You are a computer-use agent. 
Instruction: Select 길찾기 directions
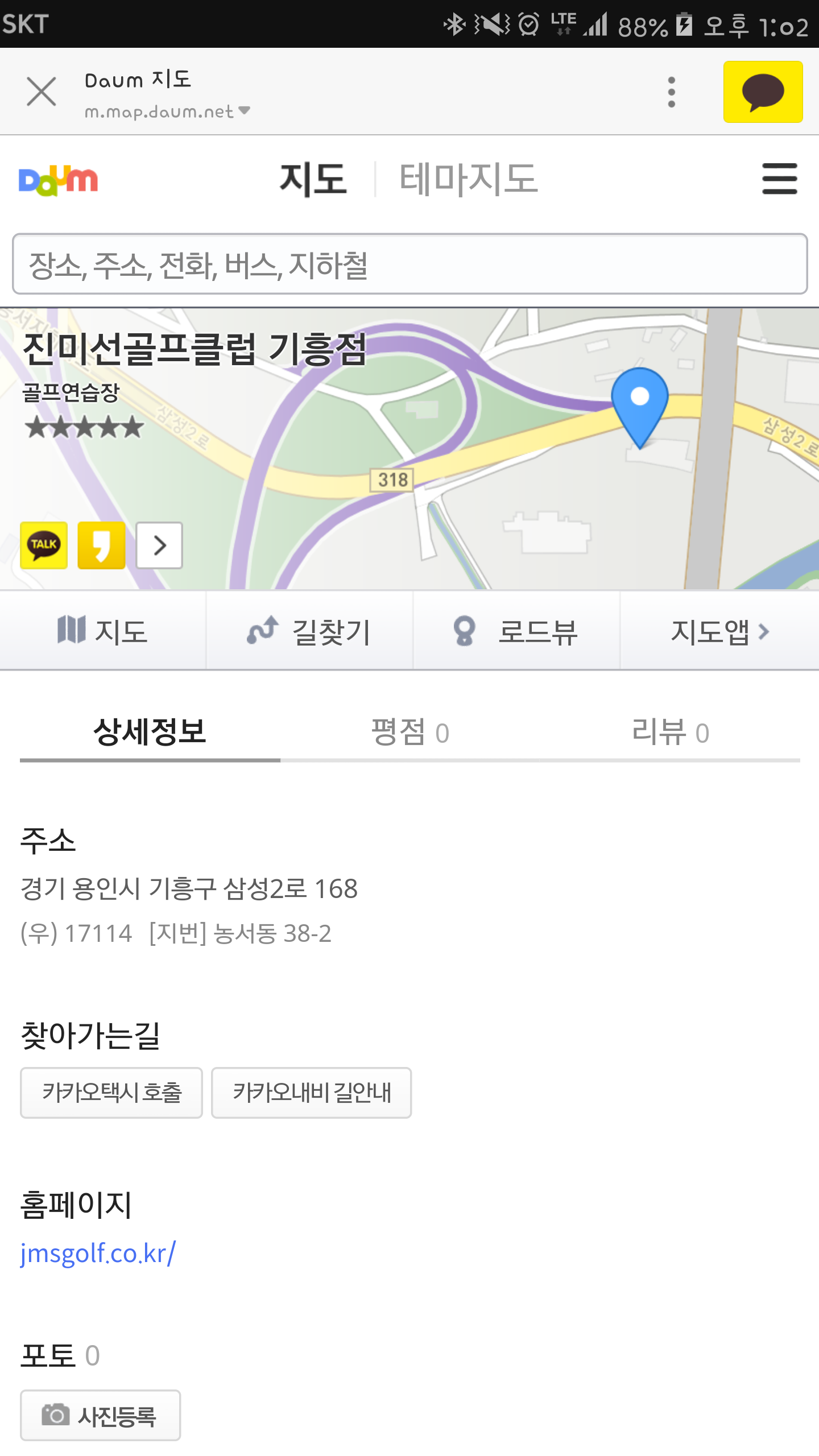(x=309, y=631)
